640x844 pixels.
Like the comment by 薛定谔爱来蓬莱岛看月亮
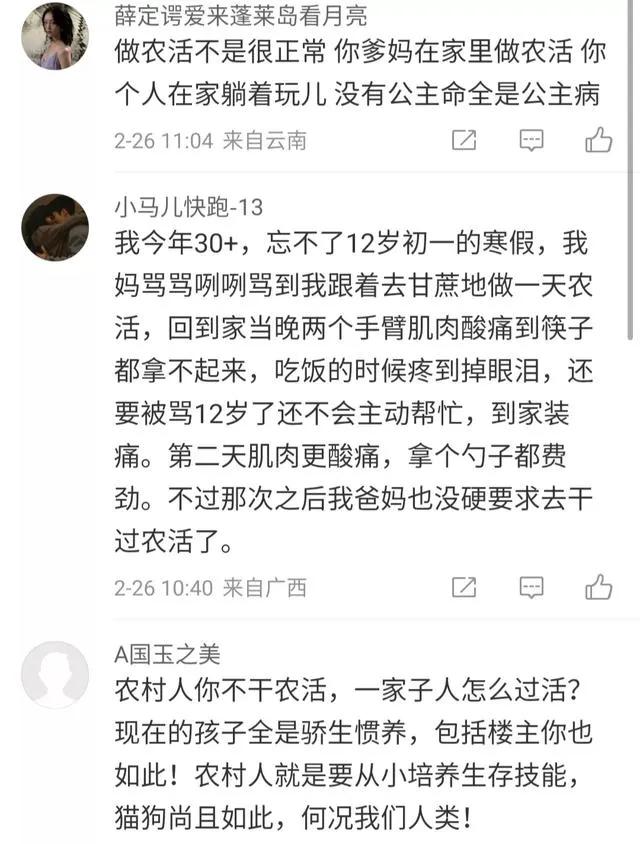point(598,140)
